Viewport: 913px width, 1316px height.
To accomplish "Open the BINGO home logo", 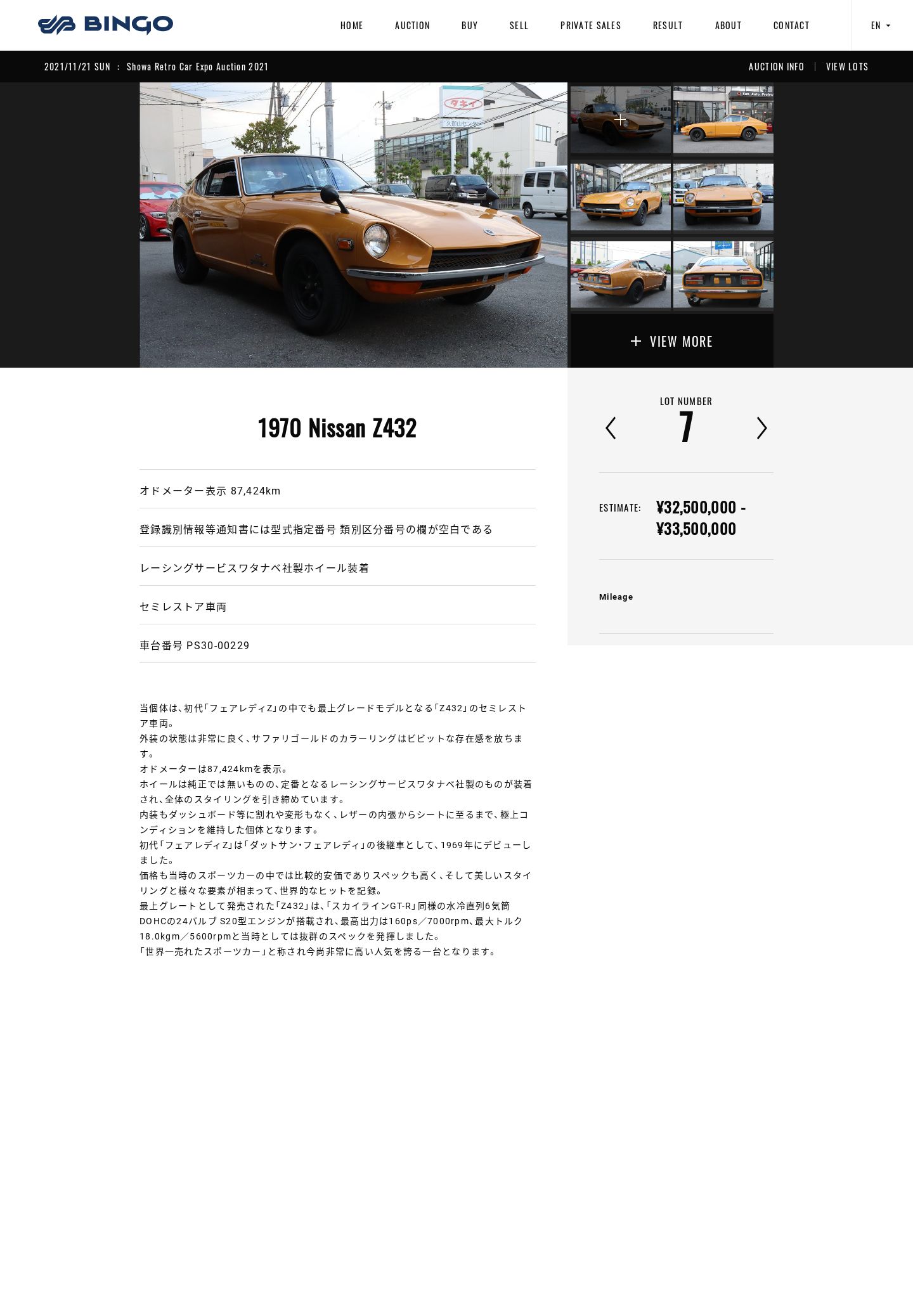I will (x=105, y=25).
